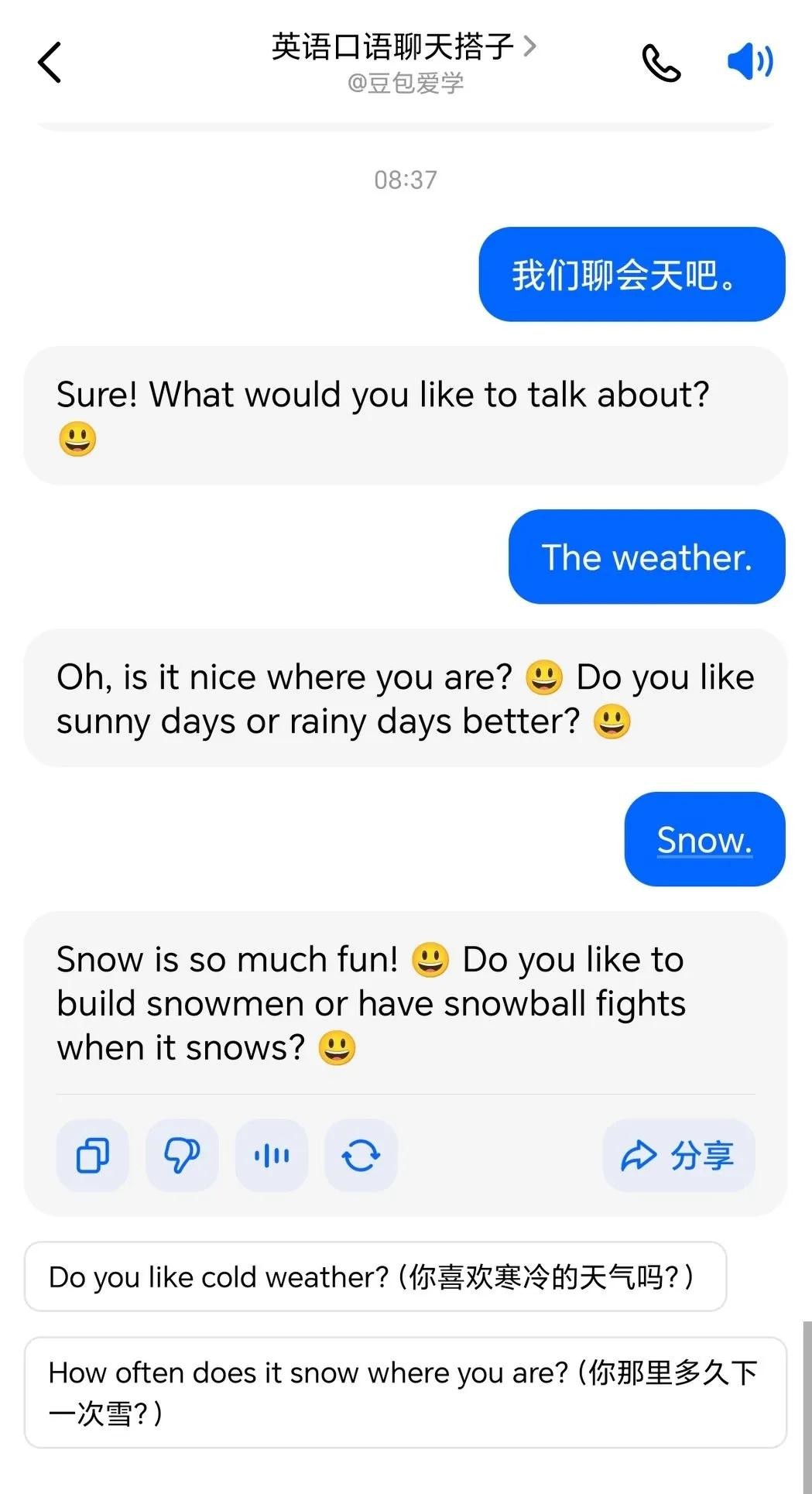Tap the underlined Snow. message
This screenshot has height=1494, width=812.
[704, 840]
